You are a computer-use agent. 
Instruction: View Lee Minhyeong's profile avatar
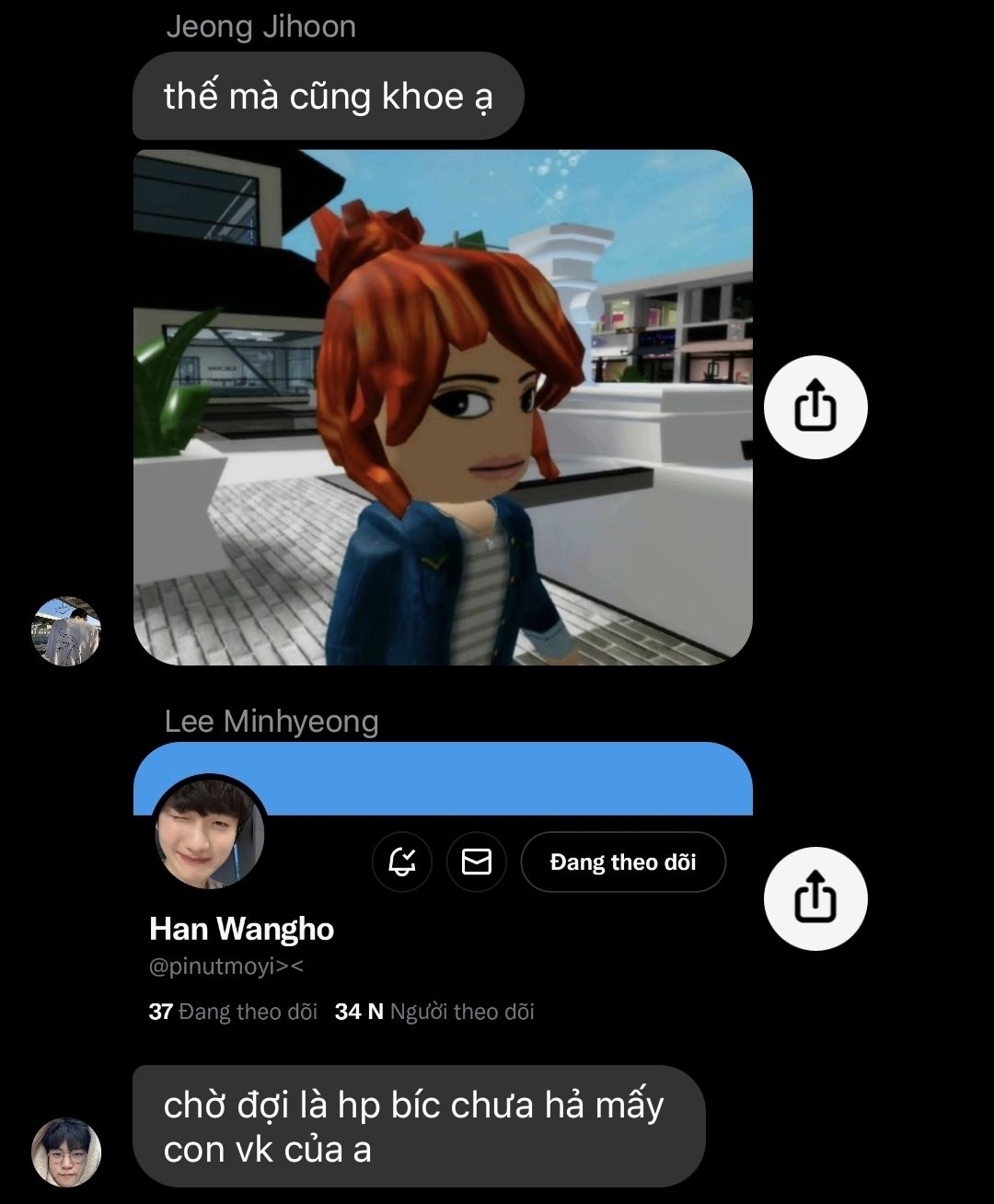tap(66, 1152)
